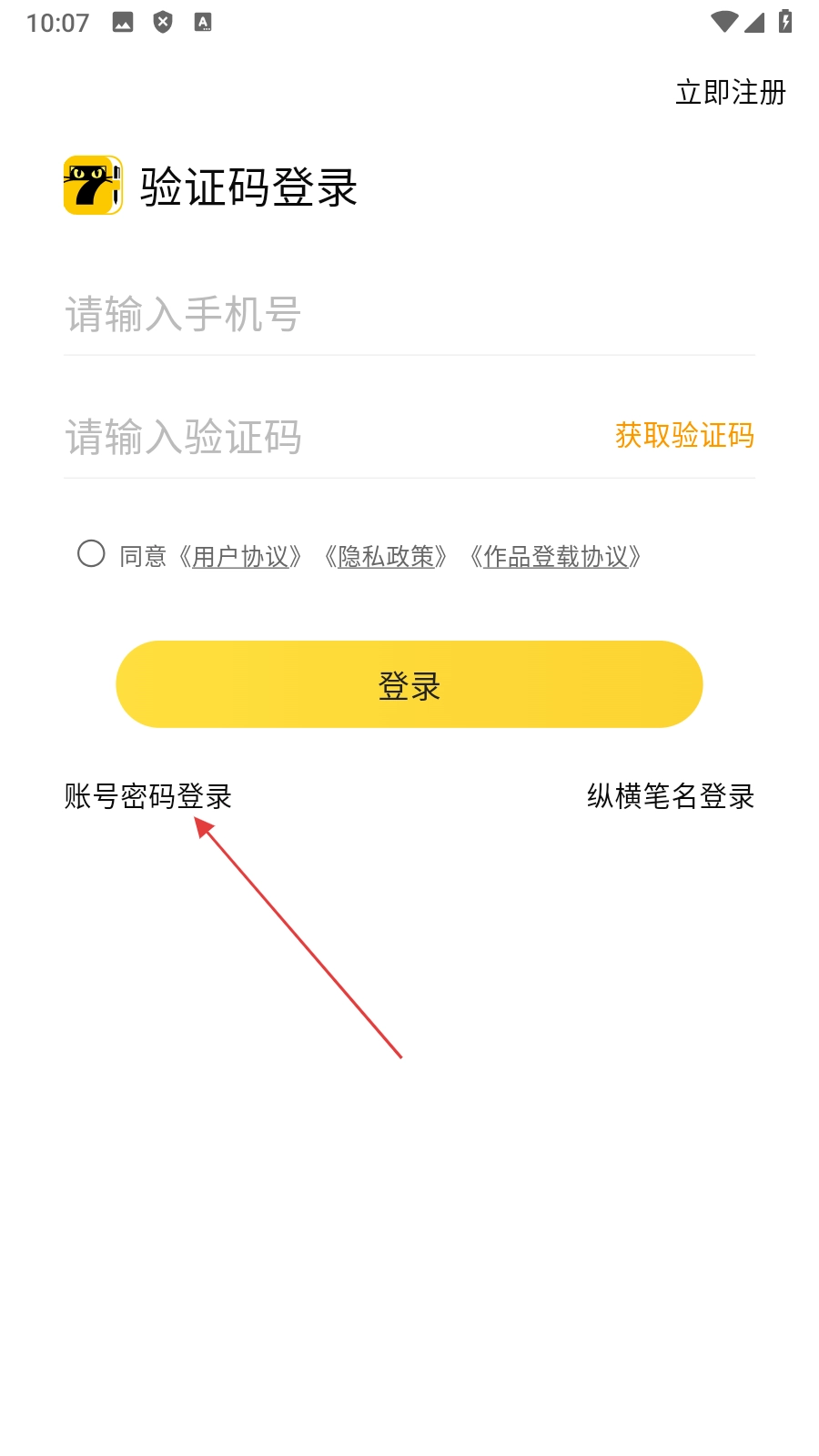The width and height of the screenshot is (819, 1456).
Task: Switch to 纵横笔名登录
Action: coord(671,796)
